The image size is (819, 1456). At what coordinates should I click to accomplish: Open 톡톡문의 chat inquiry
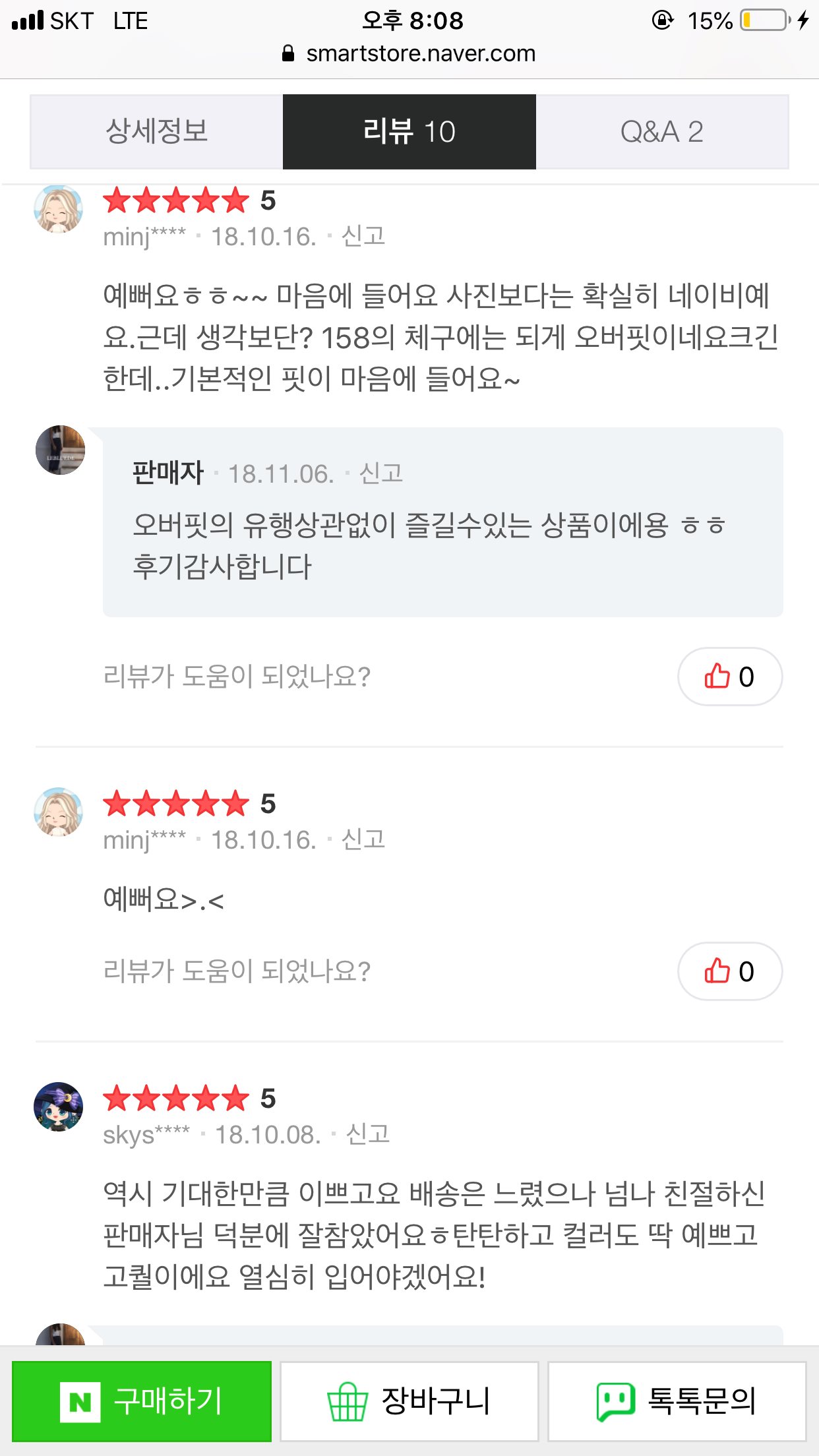point(677,1401)
